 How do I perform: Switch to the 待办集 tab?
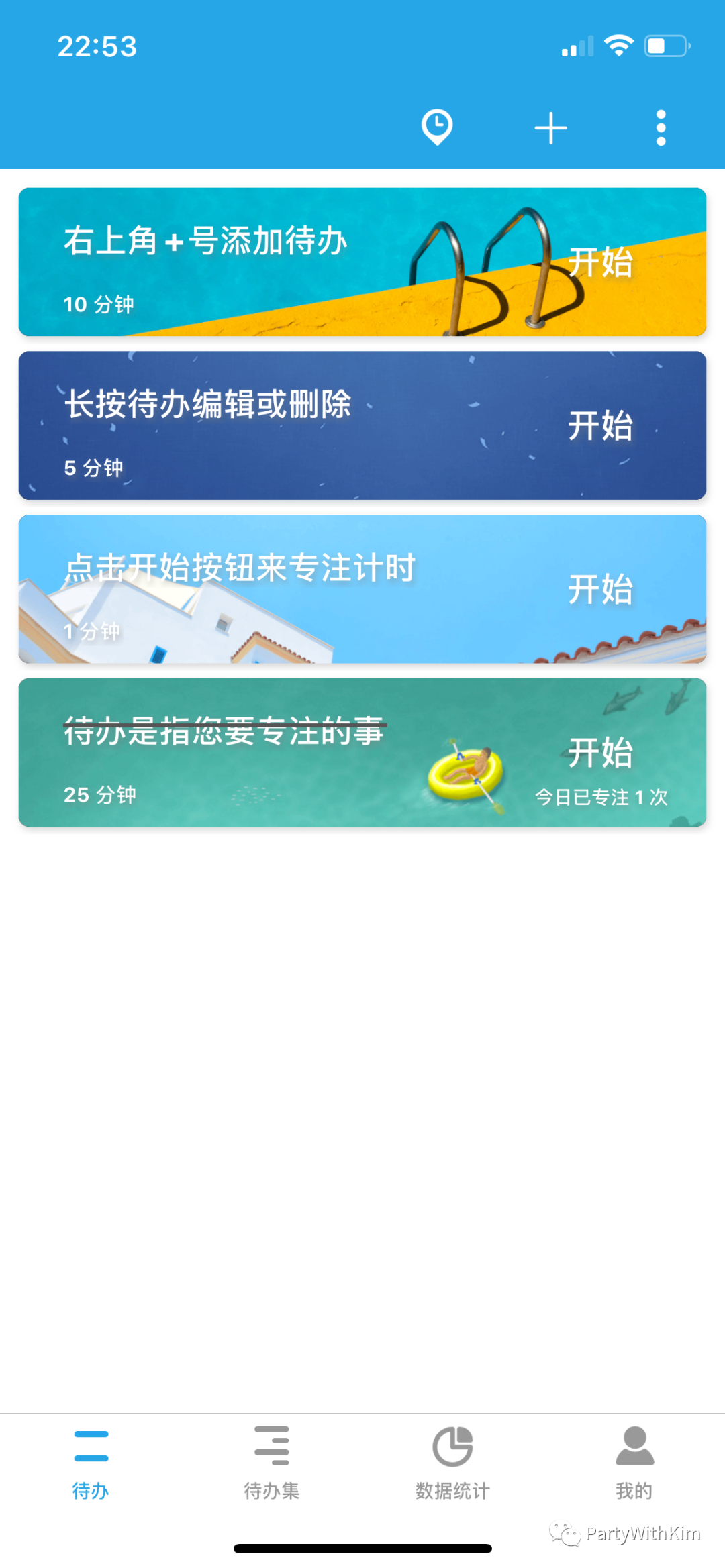tap(272, 1461)
